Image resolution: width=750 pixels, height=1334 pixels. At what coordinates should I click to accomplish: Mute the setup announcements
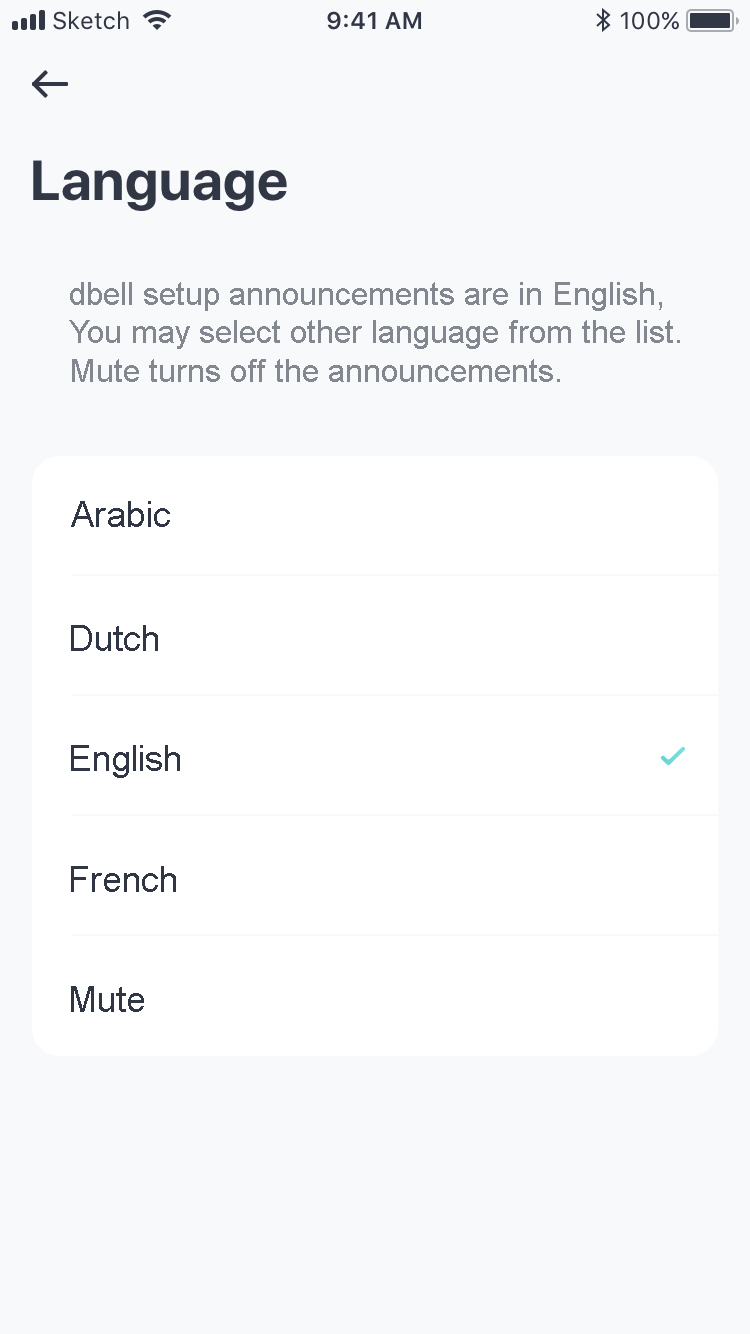click(x=375, y=996)
